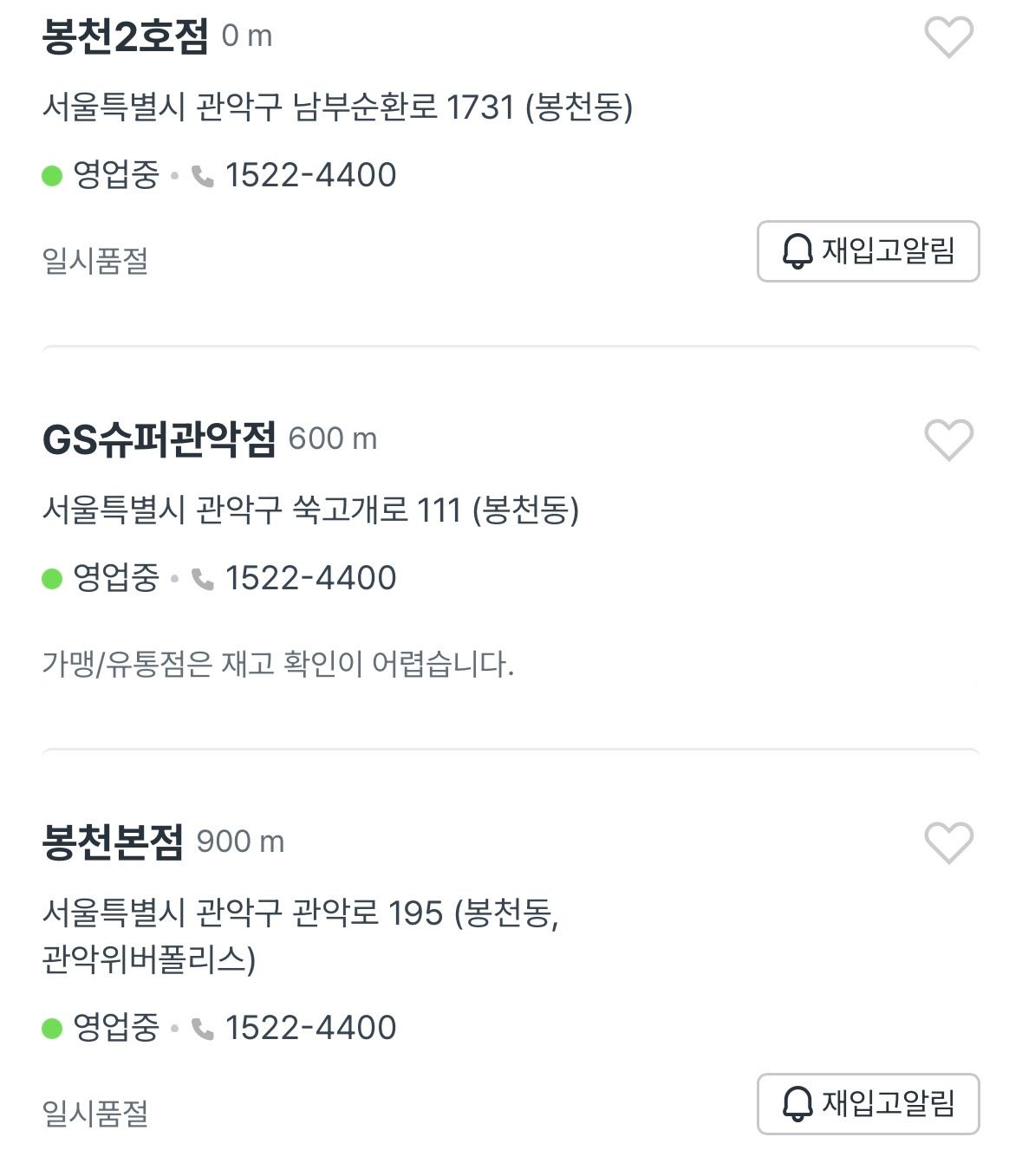The image size is (1022, 1176).
Task: Tap the heart icon for 봉천본점
Action: click(x=950, y=841)
